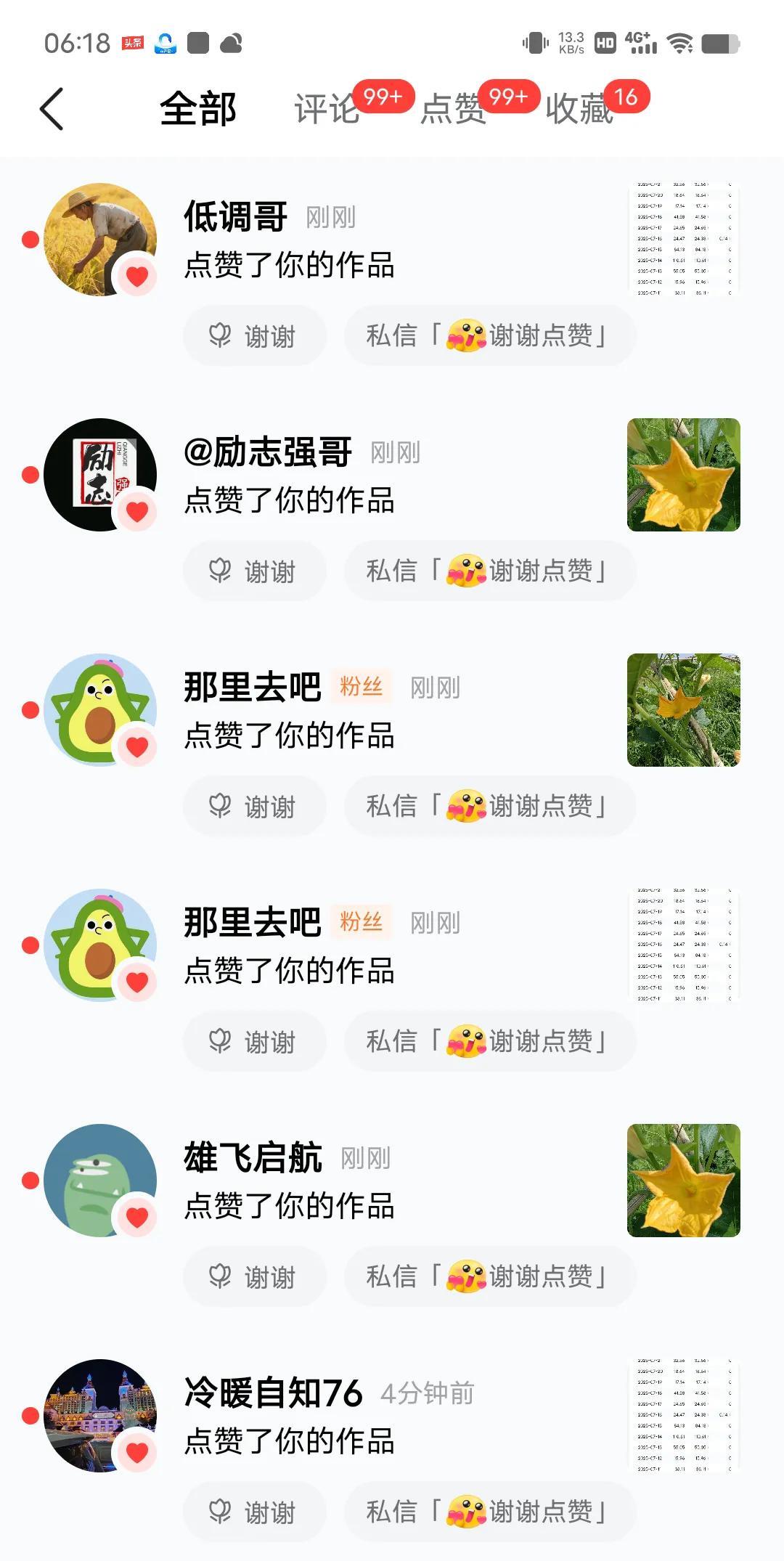784x1561 pixels.
Task: Open 雄飞启航's profile avatar
Action: (99, 1181)
